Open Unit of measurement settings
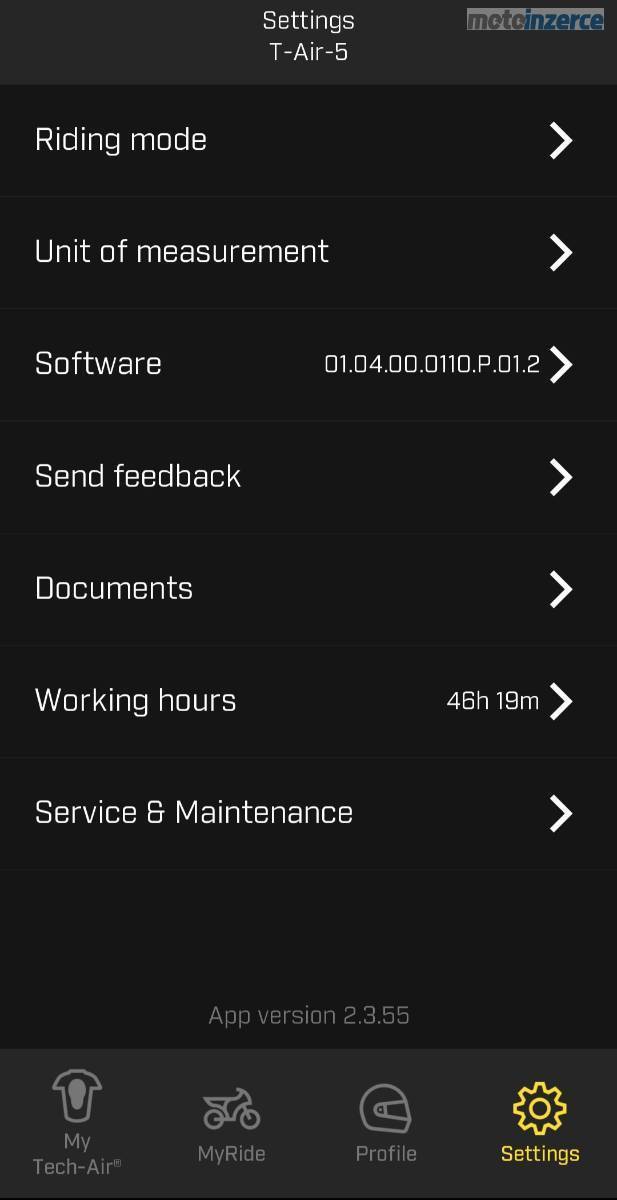617x1200 pixels. (x=308, y=252)
